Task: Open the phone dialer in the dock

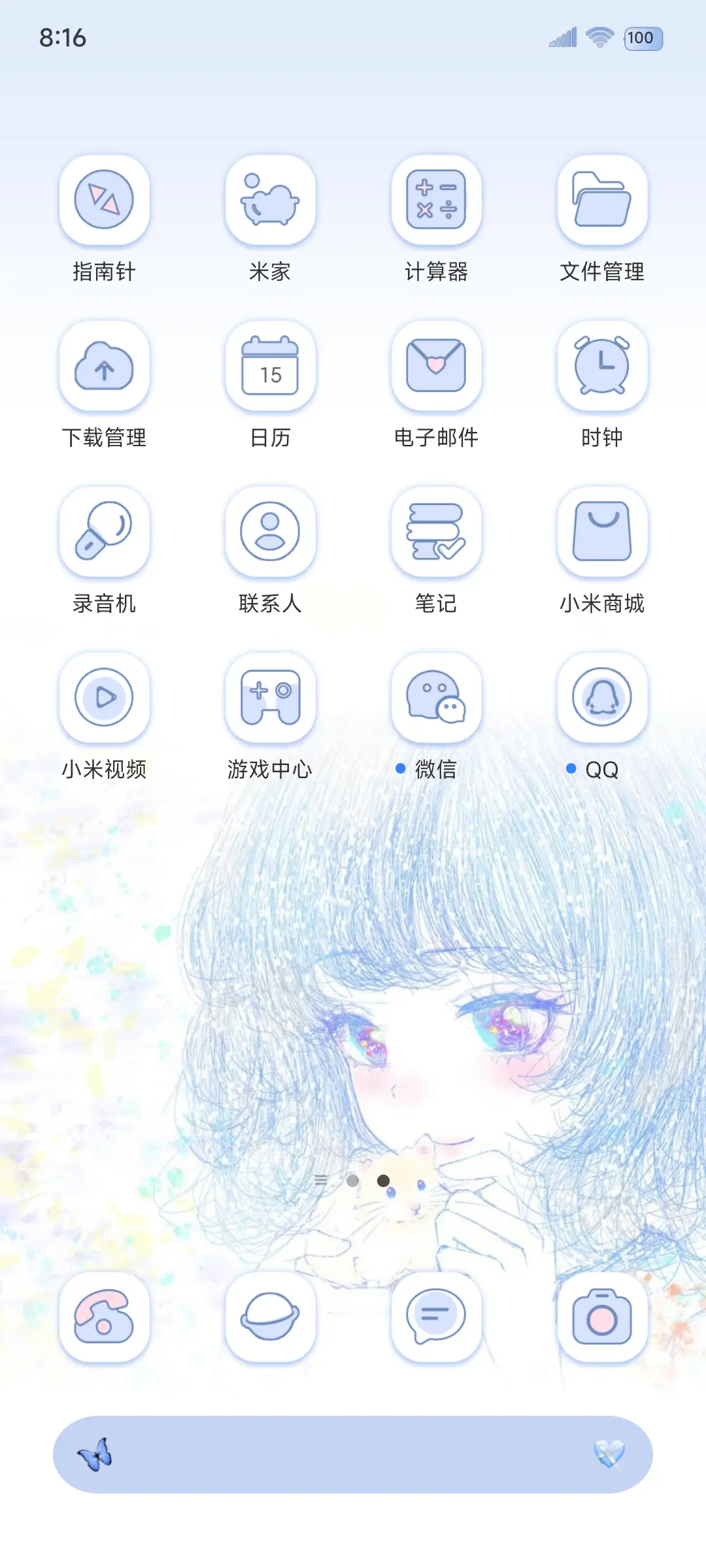Action: (x=105, y=1320)
